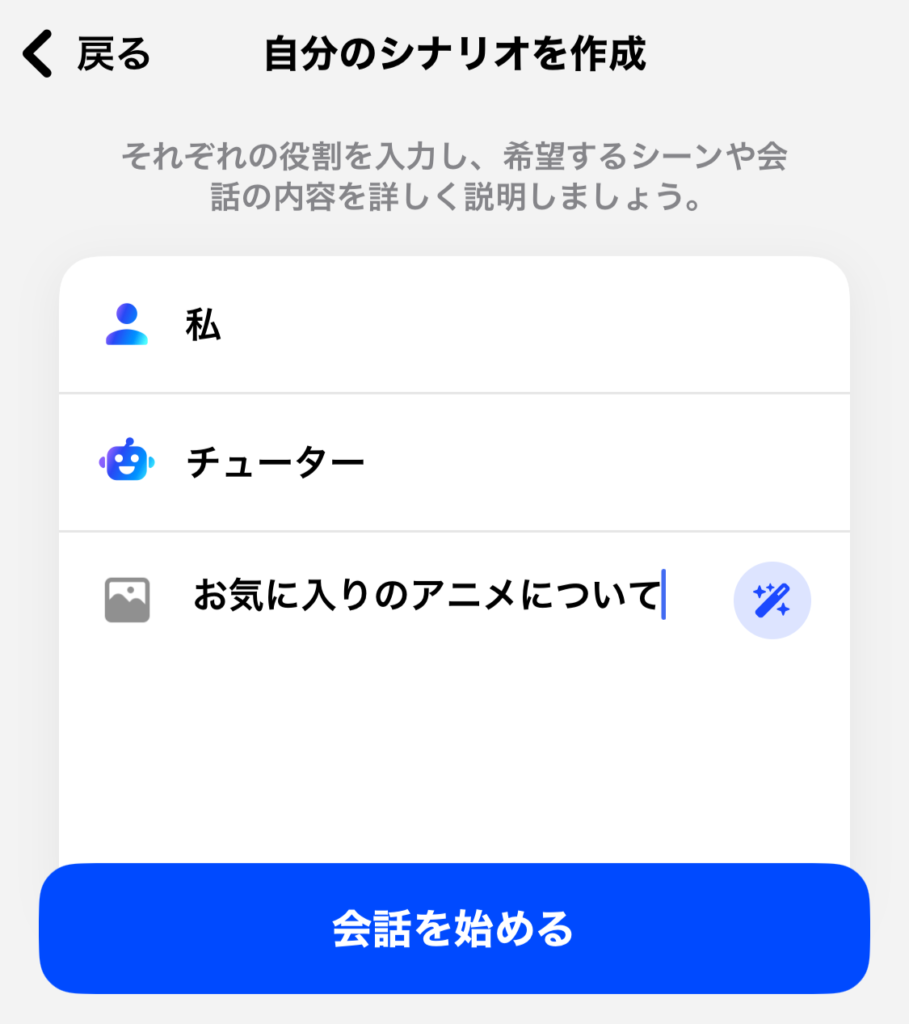Start the conversation with 会話を始める
909x1024 pixels.
point(454,929)
